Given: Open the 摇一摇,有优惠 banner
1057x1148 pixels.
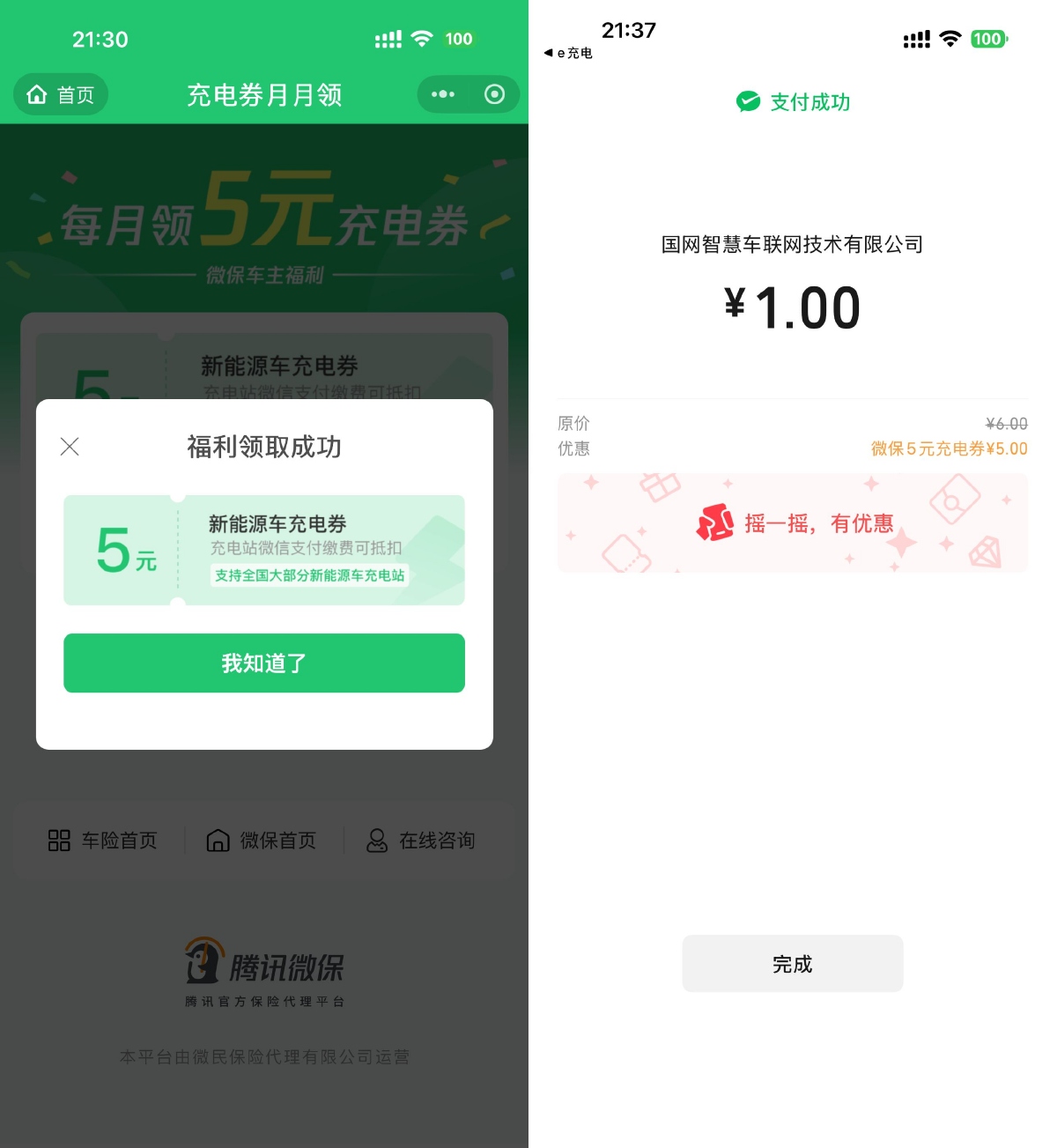Looking at the screenshot, I should (793, 523).
